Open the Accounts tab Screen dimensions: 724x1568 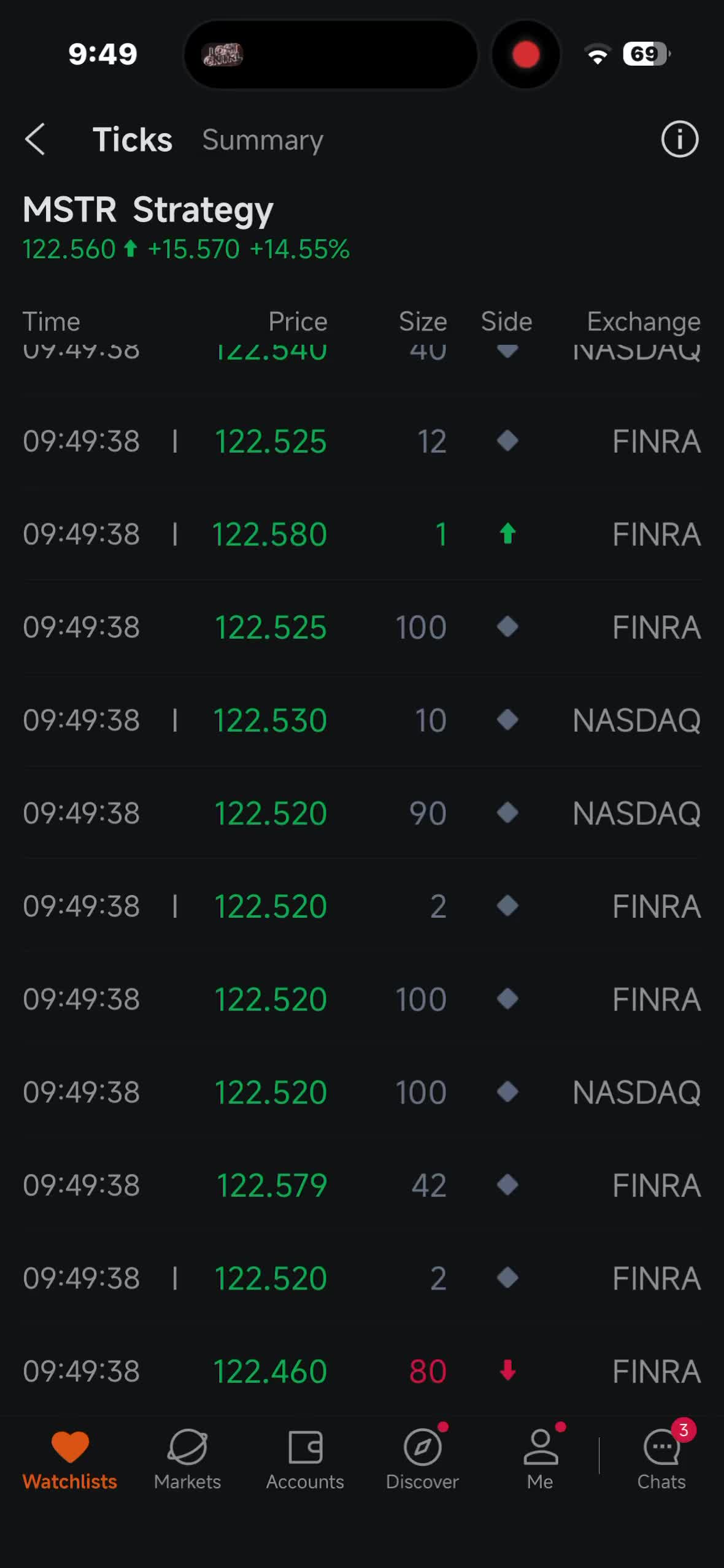[x=305, y=1459]
